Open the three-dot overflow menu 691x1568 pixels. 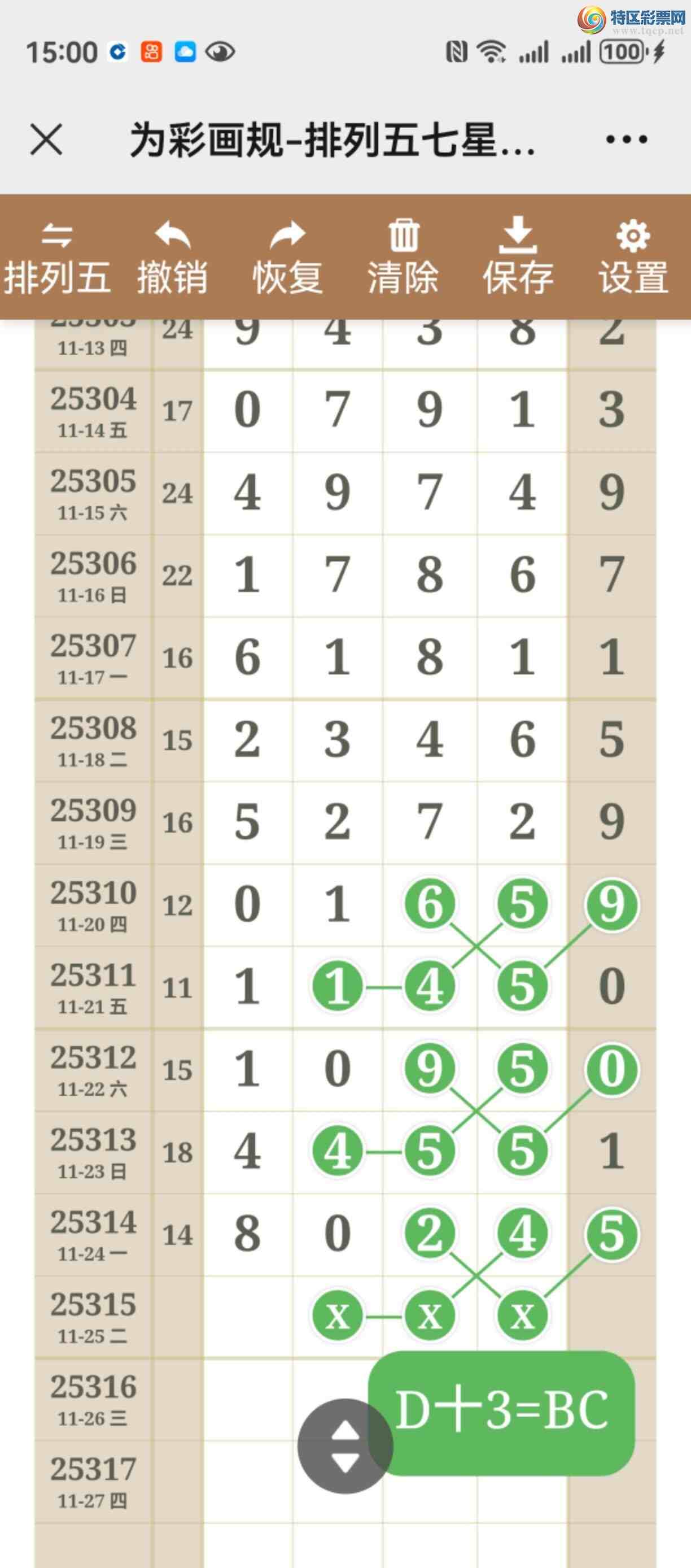tap(626, 140)
